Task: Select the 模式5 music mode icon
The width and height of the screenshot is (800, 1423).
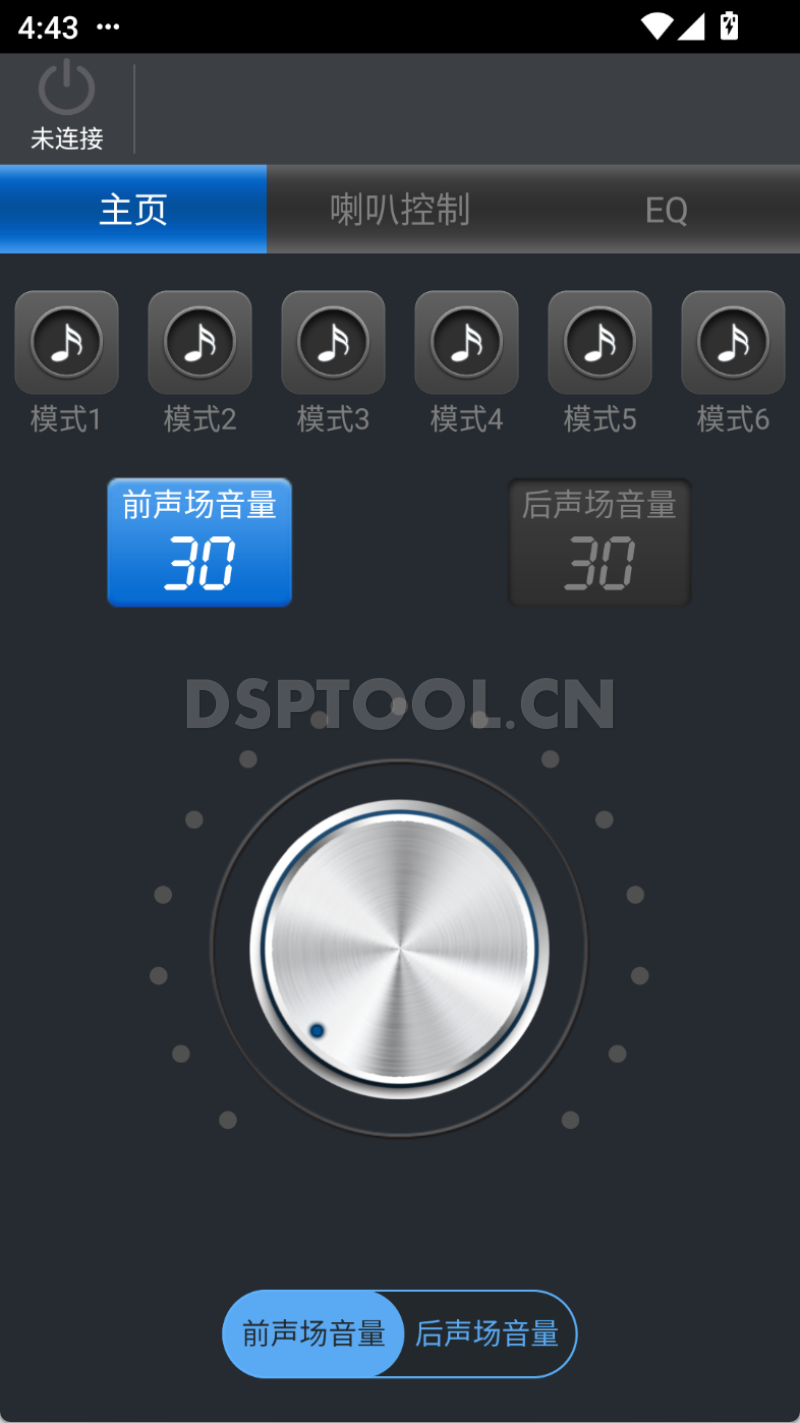Action: tap(599, 341)
